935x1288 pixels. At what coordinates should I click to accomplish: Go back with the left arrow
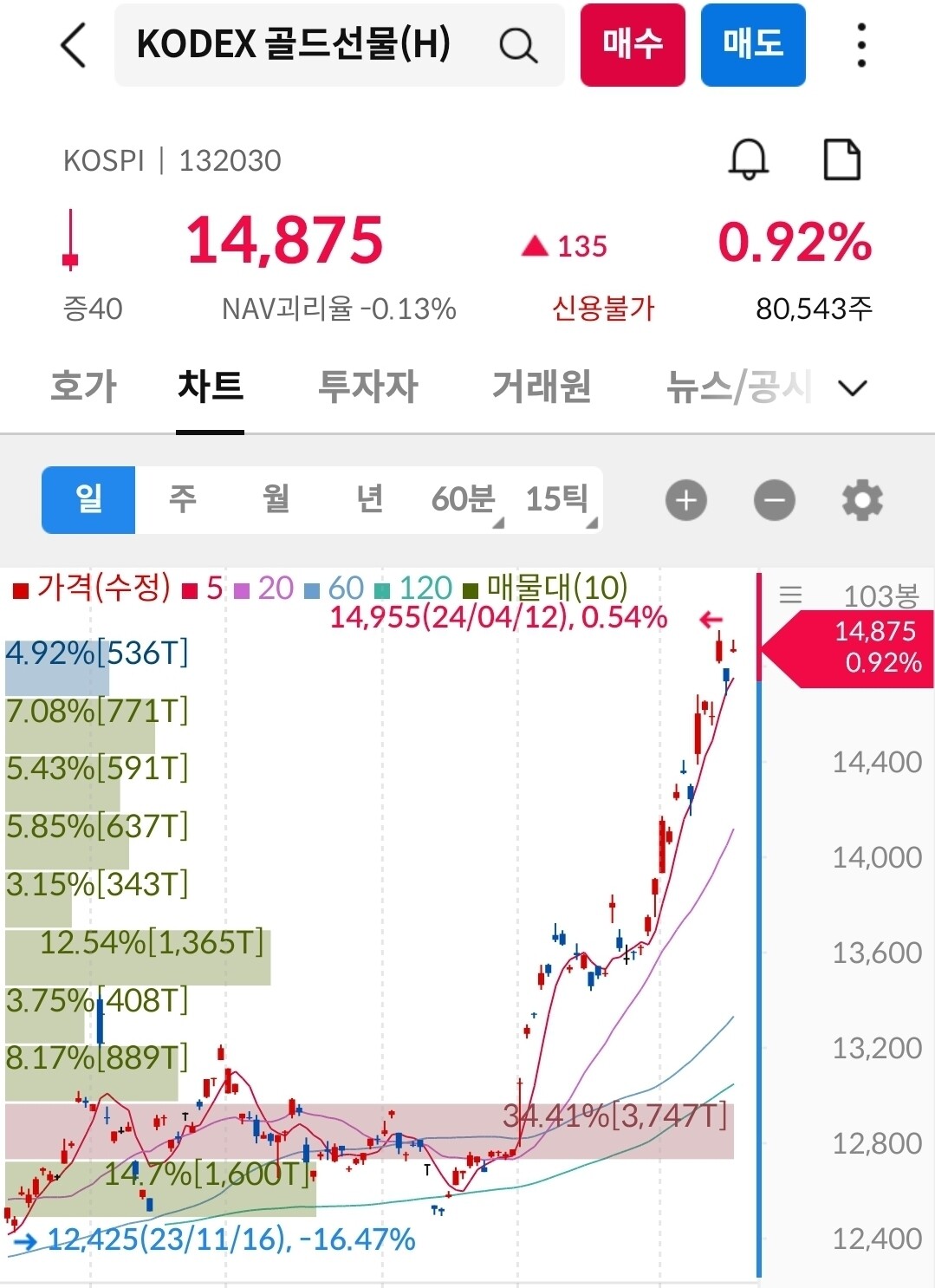tap(73, 46)
